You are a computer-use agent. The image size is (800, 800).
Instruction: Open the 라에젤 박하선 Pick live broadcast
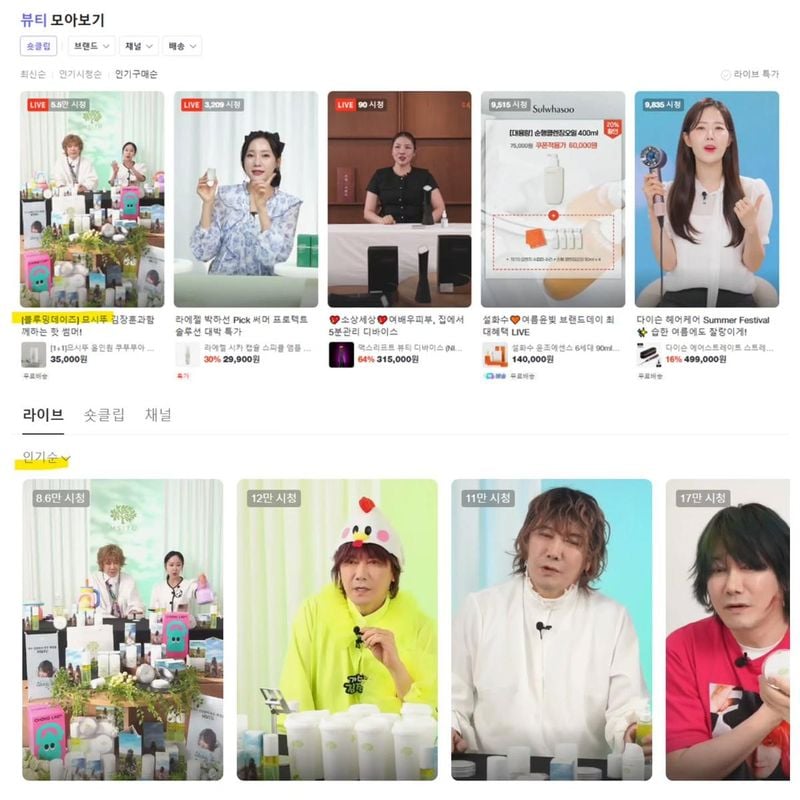coord(246,200)
